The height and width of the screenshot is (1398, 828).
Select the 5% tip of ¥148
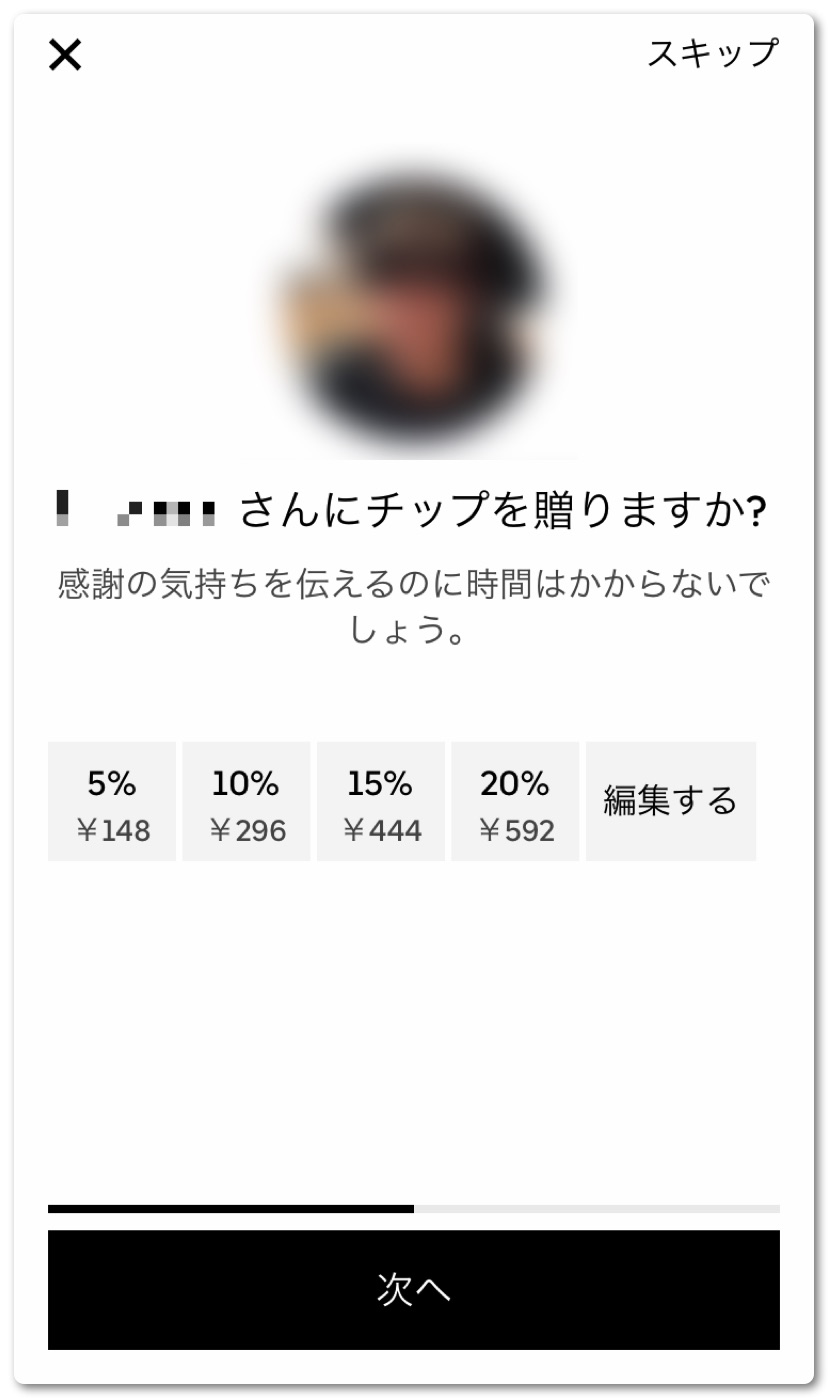click(x=112, y=801)
